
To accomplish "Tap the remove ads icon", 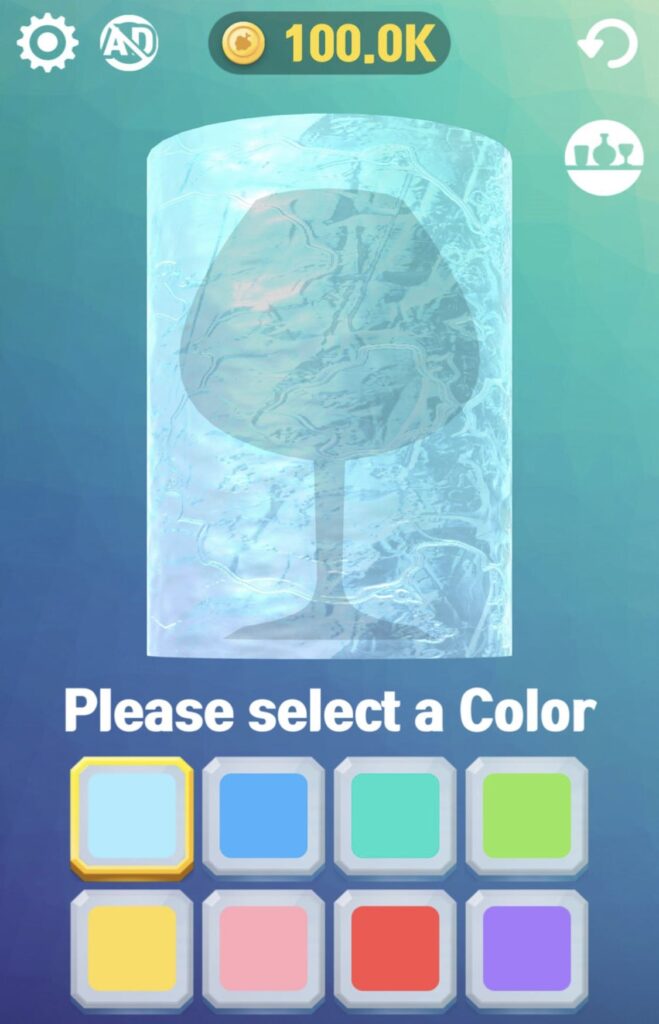I will pos(129,43).
